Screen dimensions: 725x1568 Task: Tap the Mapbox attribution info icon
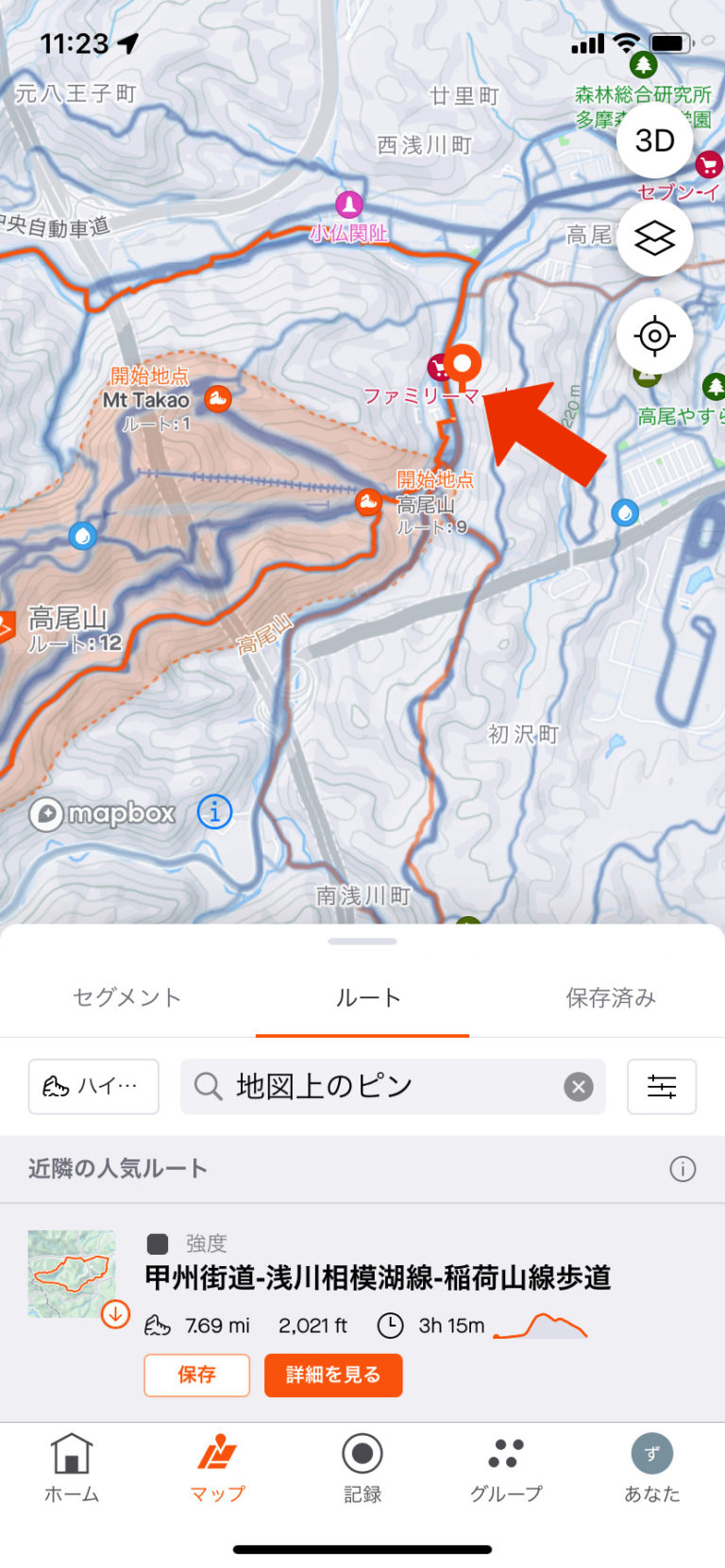click(x=214, y=811)
